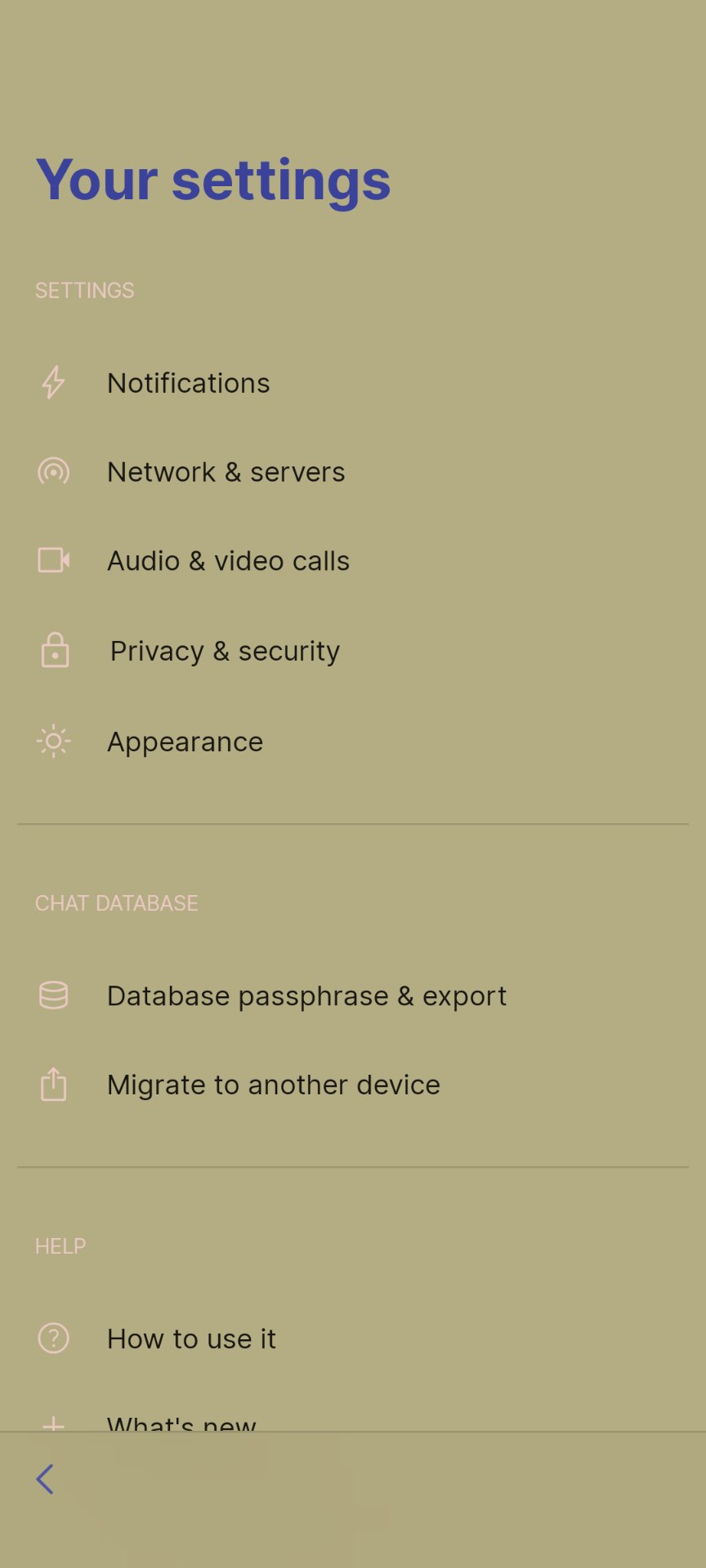Image resolution: width=706 pixels, height=1568 pixels.
Task: Go to Audio & video calls
Action: [228, 561]
